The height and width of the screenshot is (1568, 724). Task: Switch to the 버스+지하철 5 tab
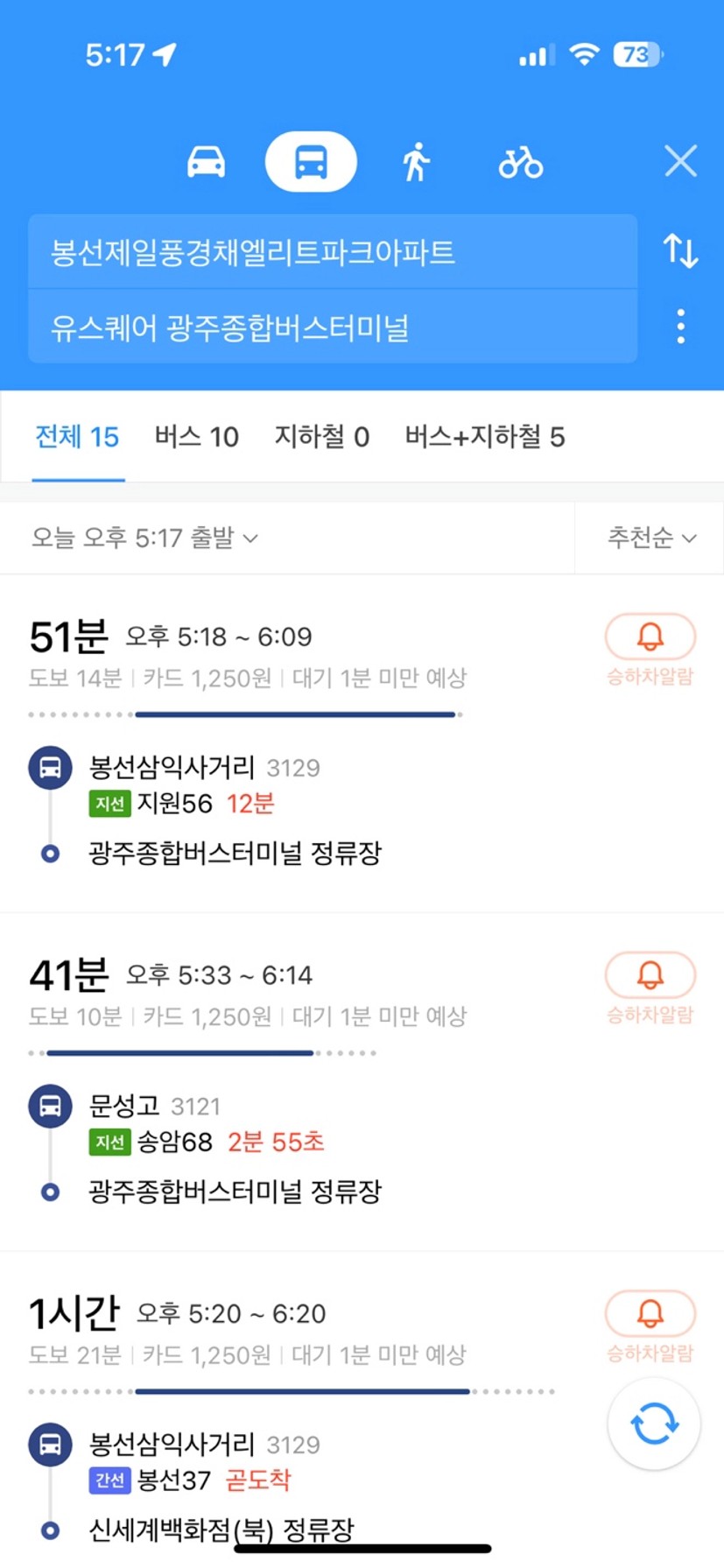click(x=485, y=436)
